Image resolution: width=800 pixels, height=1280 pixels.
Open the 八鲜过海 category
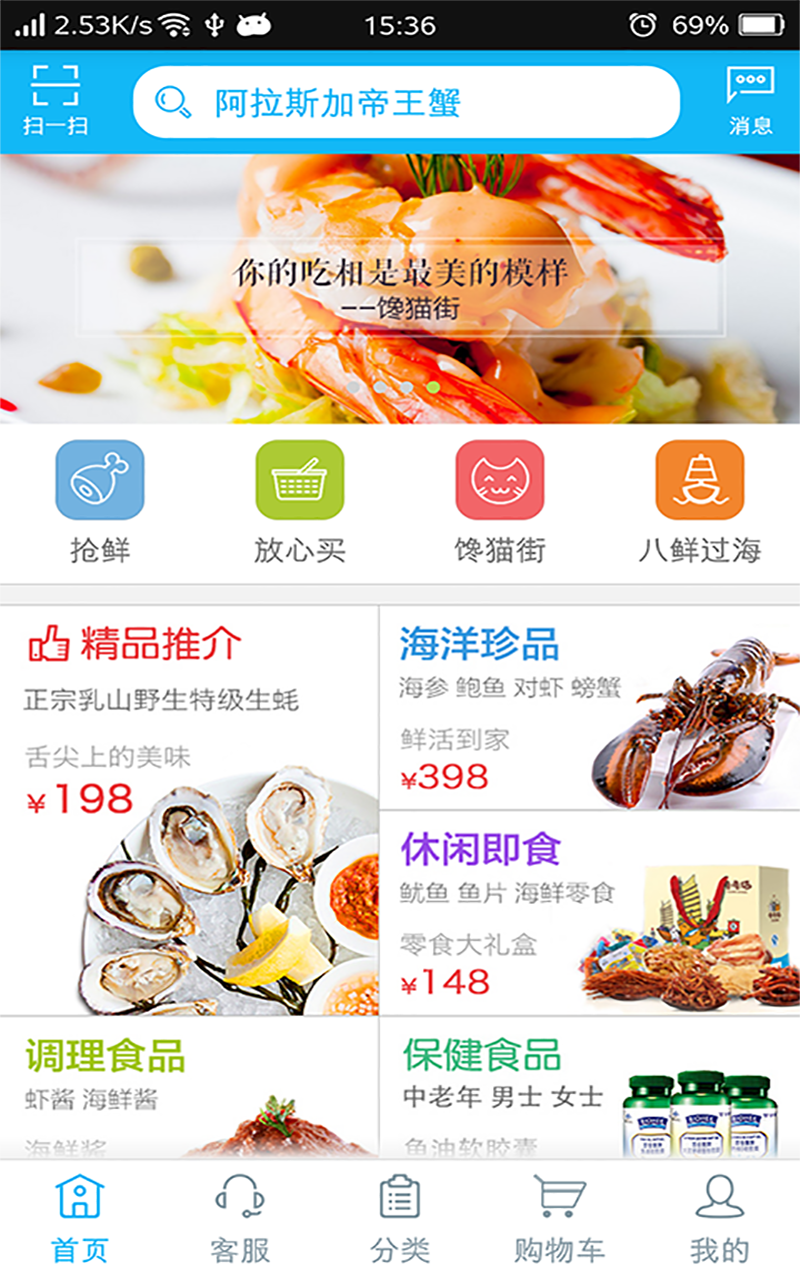(700, 503)
